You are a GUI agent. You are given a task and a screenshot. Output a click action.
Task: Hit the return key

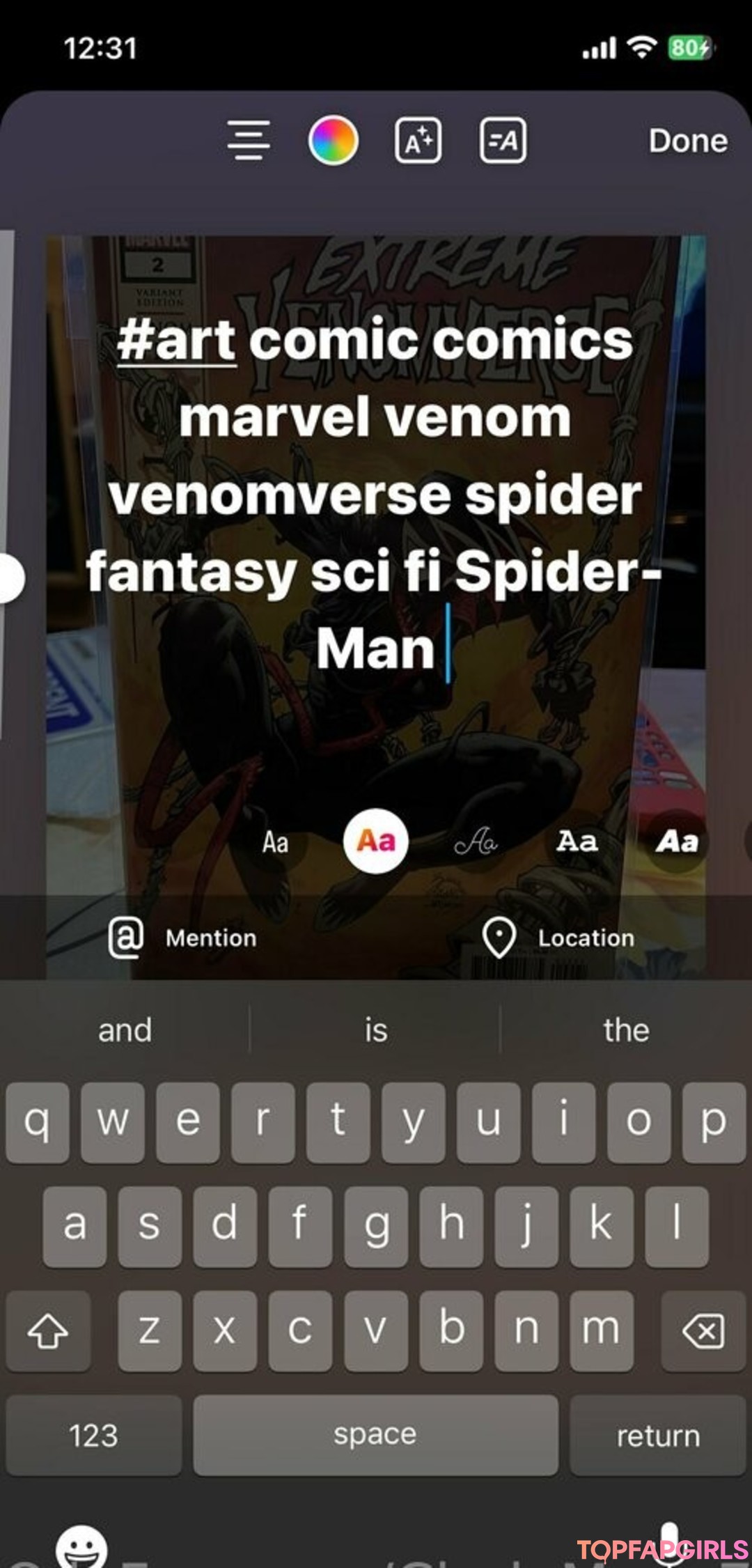click(657, 1436)
